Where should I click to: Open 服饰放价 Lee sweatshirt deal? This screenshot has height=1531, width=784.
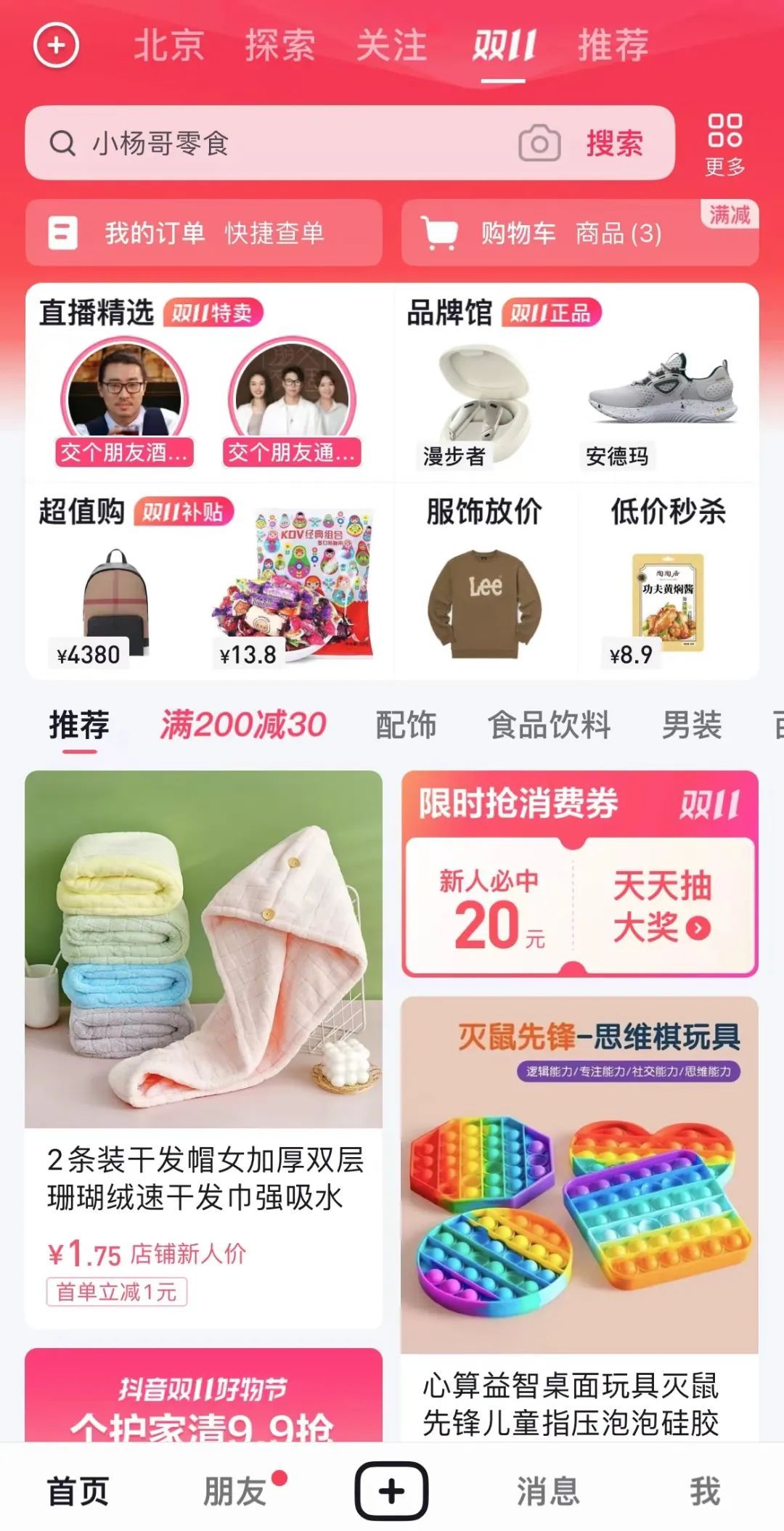(484, 581)
